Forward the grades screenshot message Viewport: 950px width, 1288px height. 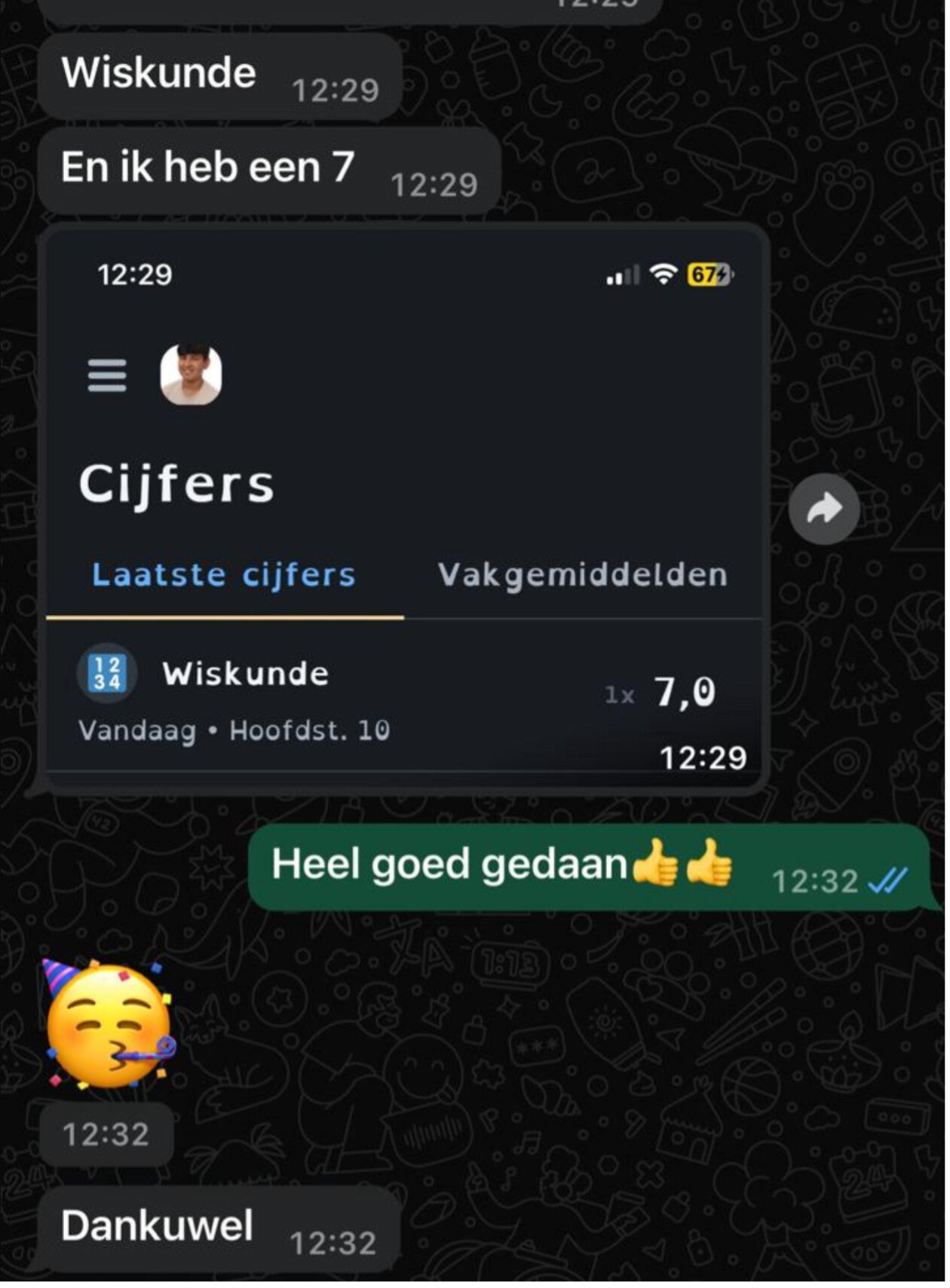point(824,509)
